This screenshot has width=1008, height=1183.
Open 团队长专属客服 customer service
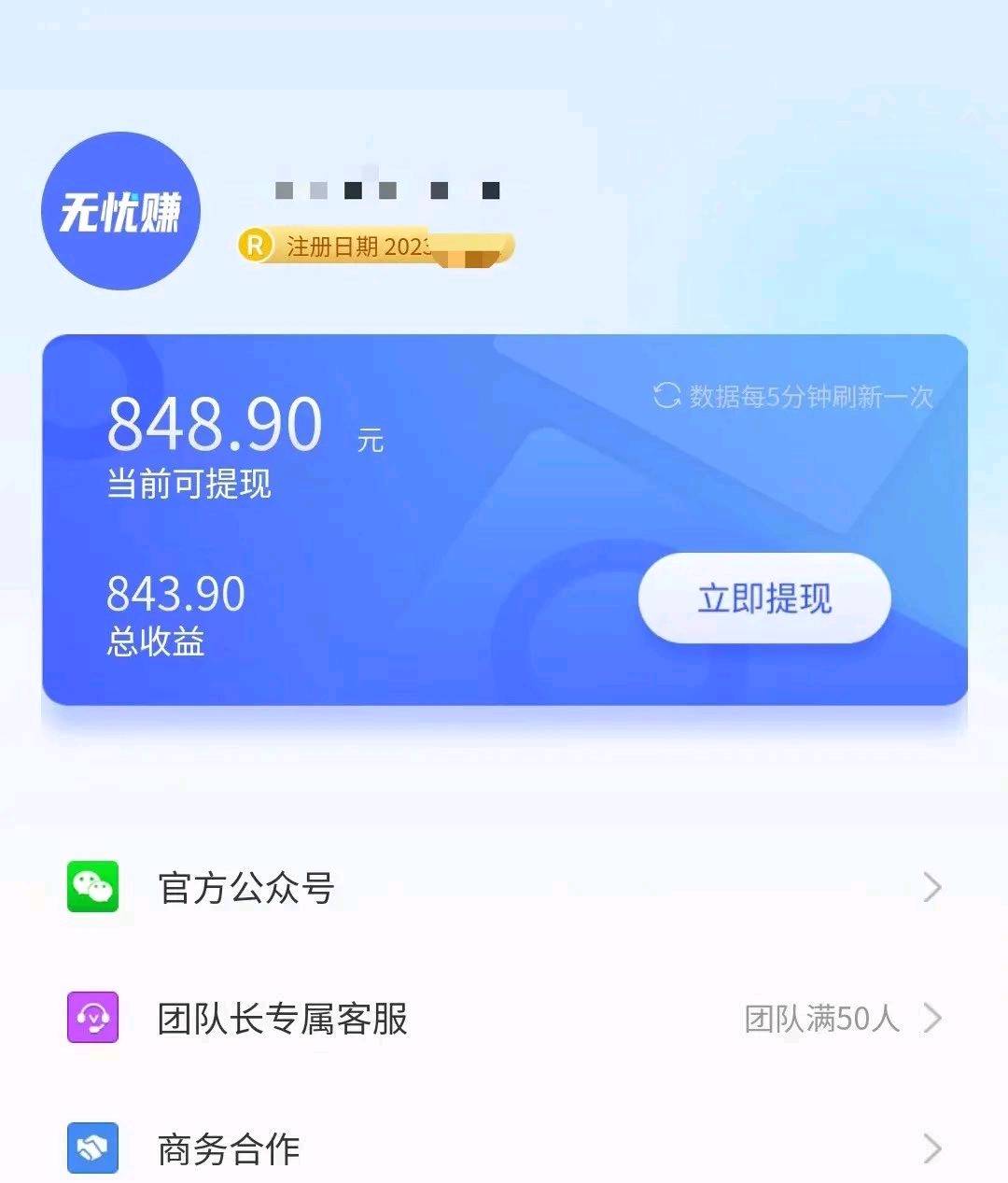[x=504, y=1018]
